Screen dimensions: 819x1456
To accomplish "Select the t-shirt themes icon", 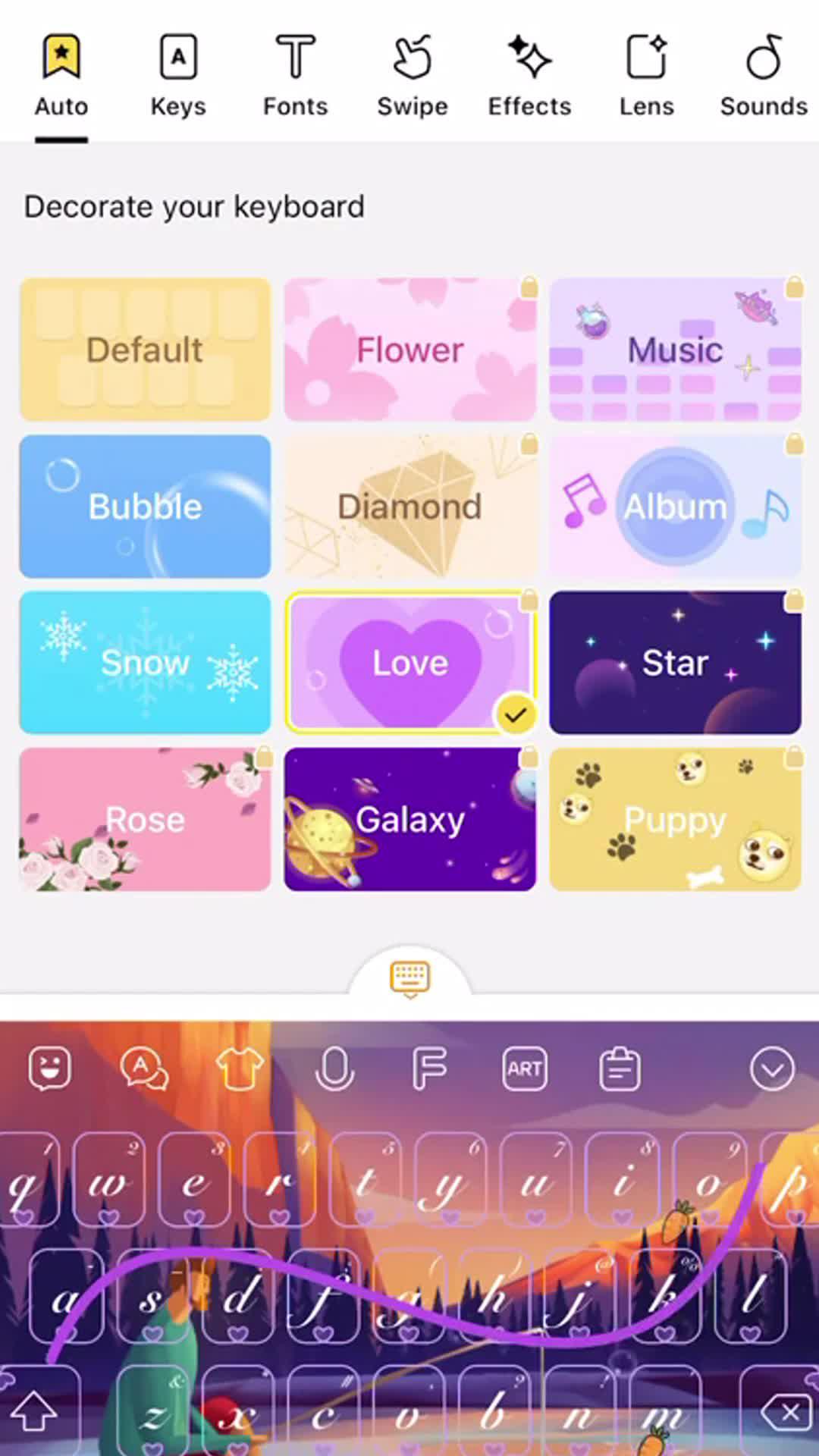I will (240, 1068).
